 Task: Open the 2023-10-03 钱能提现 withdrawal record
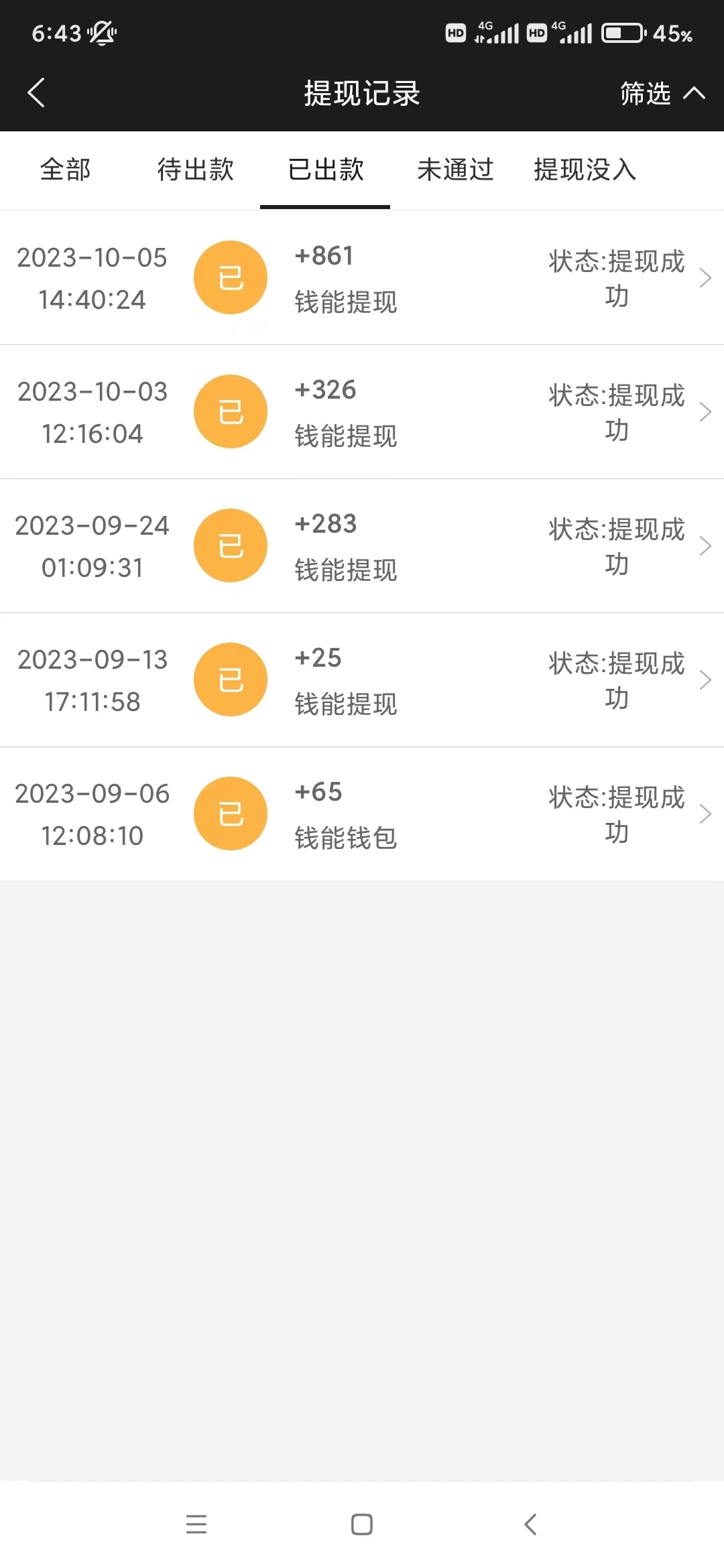point(362,411)
